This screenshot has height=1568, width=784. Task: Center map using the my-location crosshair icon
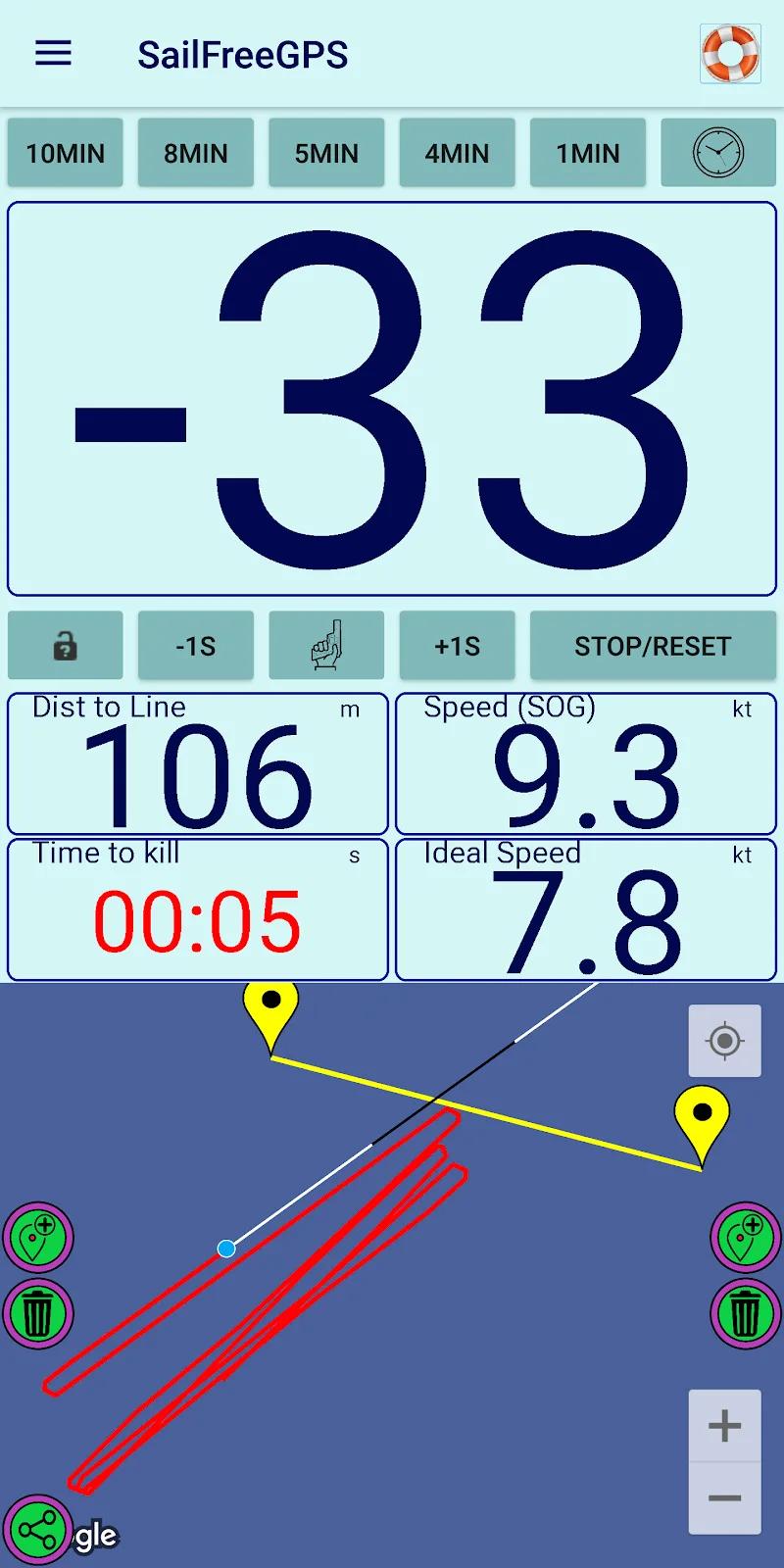(725, 1041)
